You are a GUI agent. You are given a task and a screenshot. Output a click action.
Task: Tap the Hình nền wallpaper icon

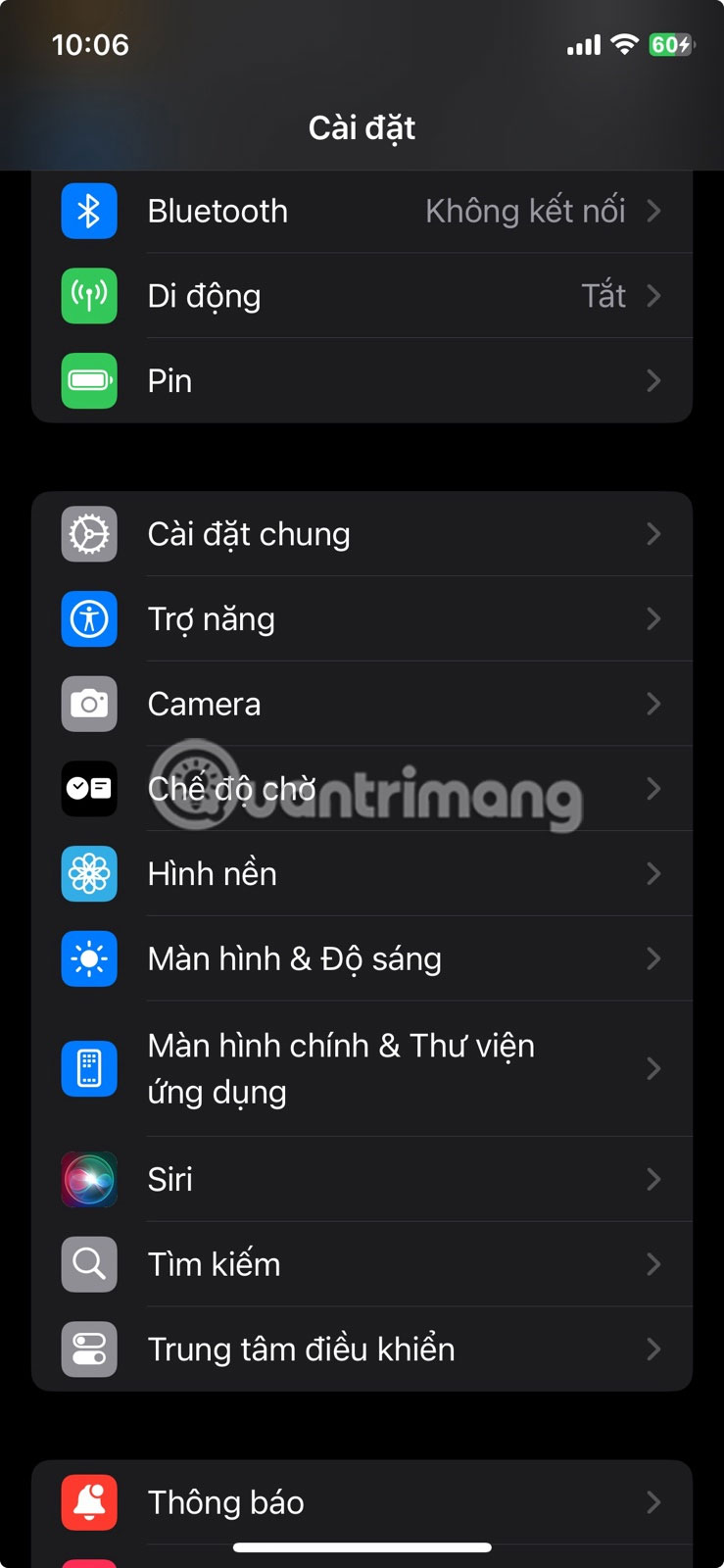[88, 873]
